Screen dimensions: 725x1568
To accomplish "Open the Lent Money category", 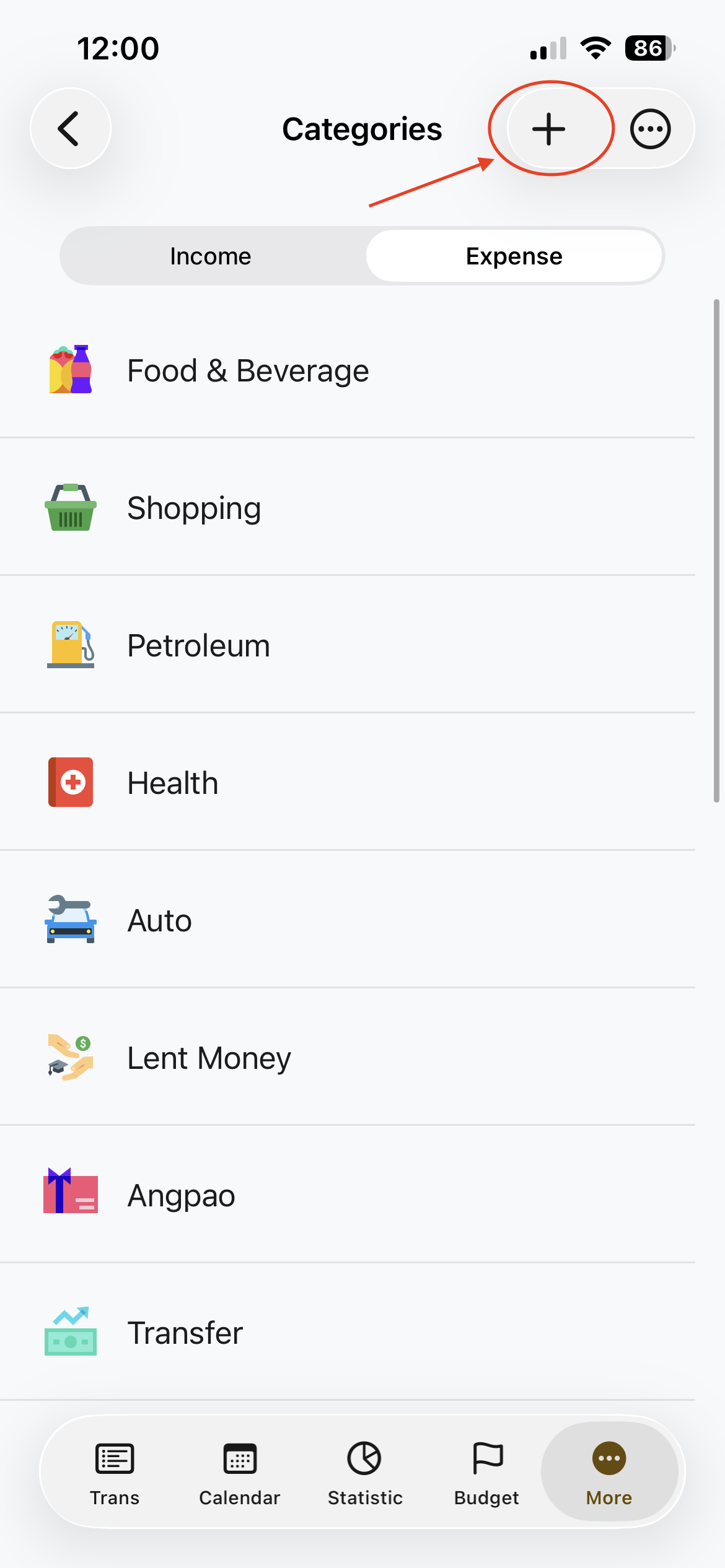I will [x=209, y=1058].
